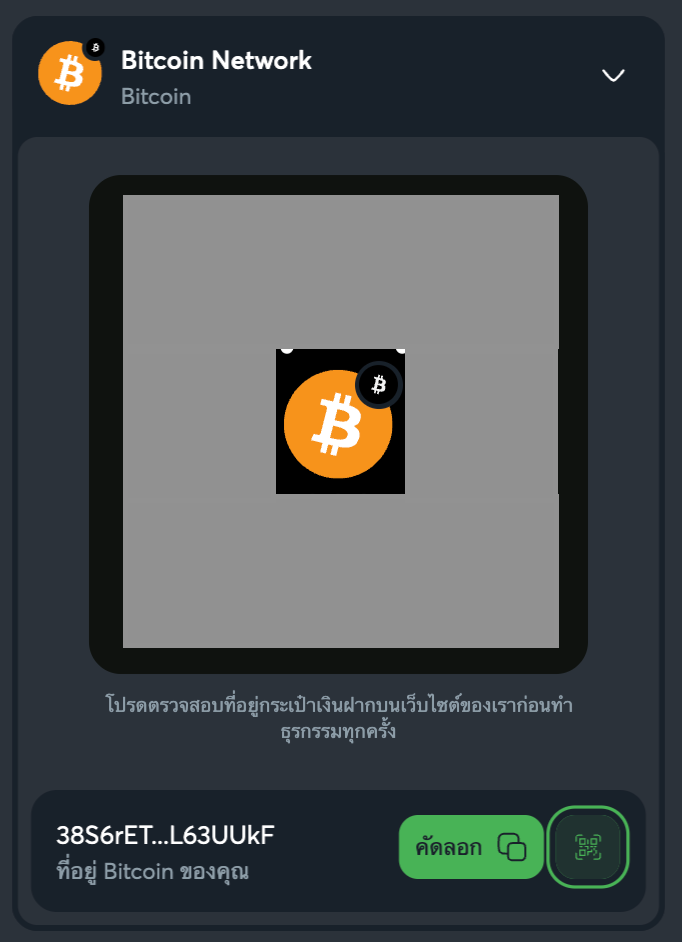The image size is (682, 942).
Task: Expand the Bitcoin Network dropdown
Action: [613, 76]
